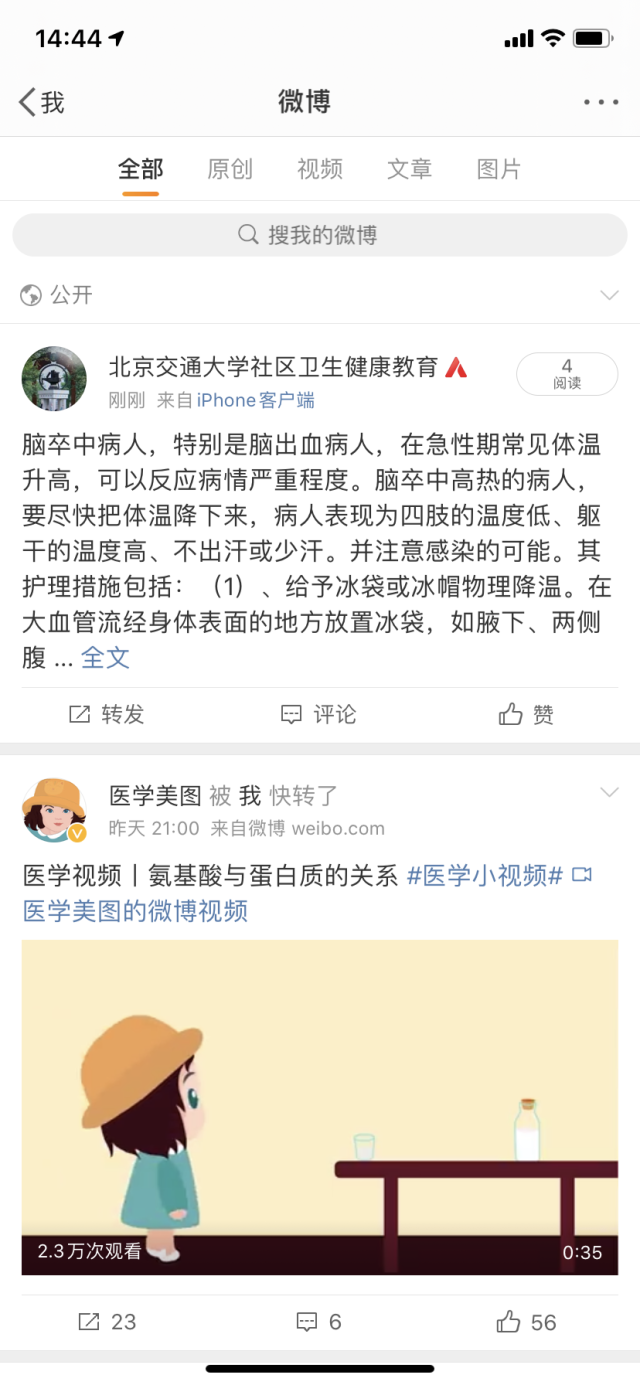Expand the stroke post via 全文
Viewport: 640px width, 1385px height.
(x=105, y=658)
